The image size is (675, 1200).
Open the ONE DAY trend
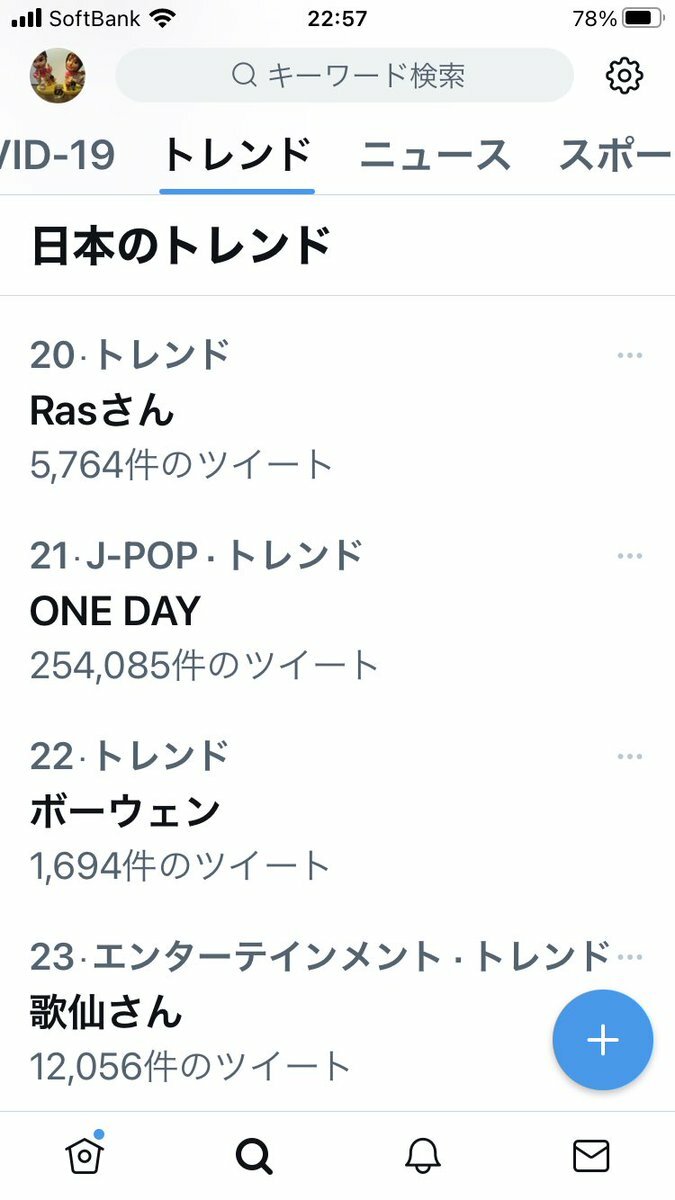click(337, 610)
